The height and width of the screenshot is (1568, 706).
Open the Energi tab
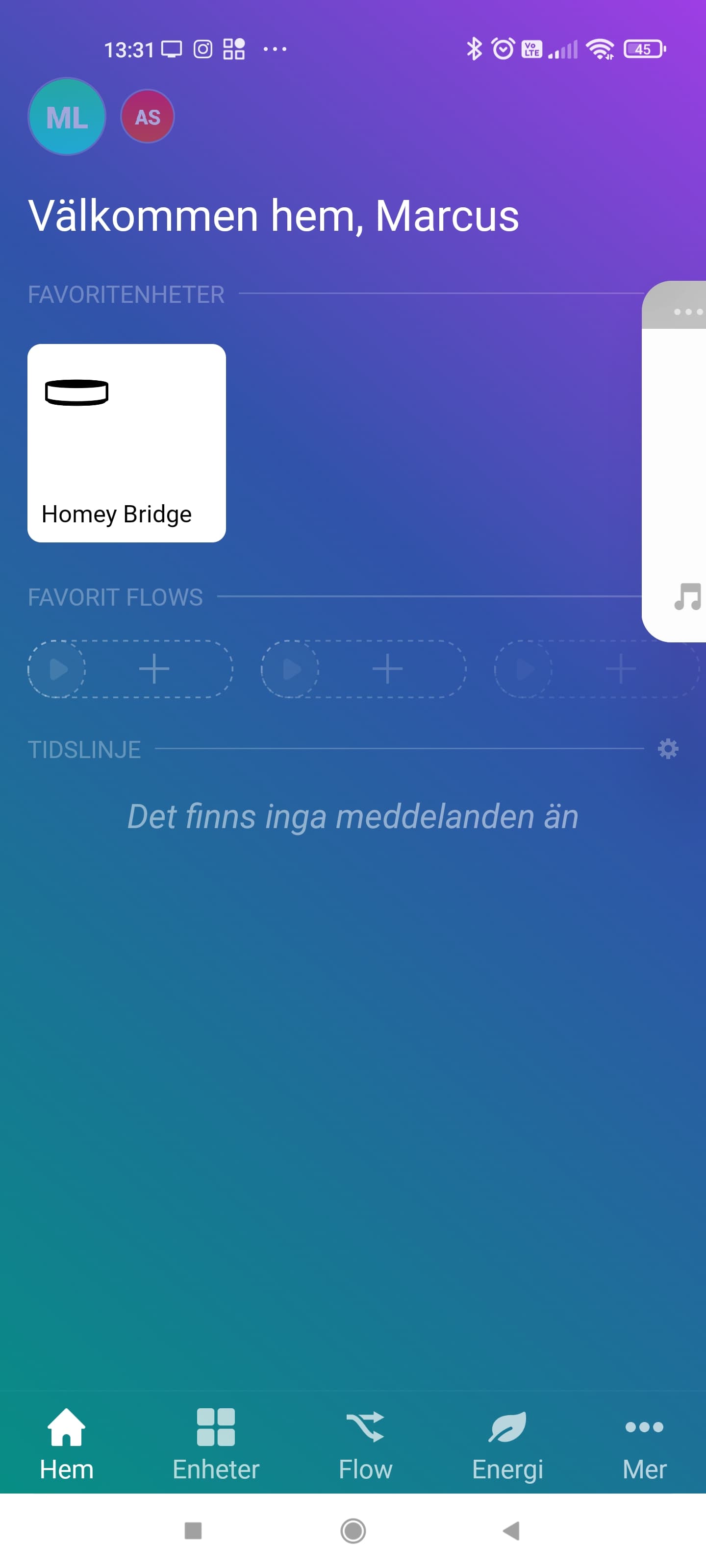point(507,1443)
